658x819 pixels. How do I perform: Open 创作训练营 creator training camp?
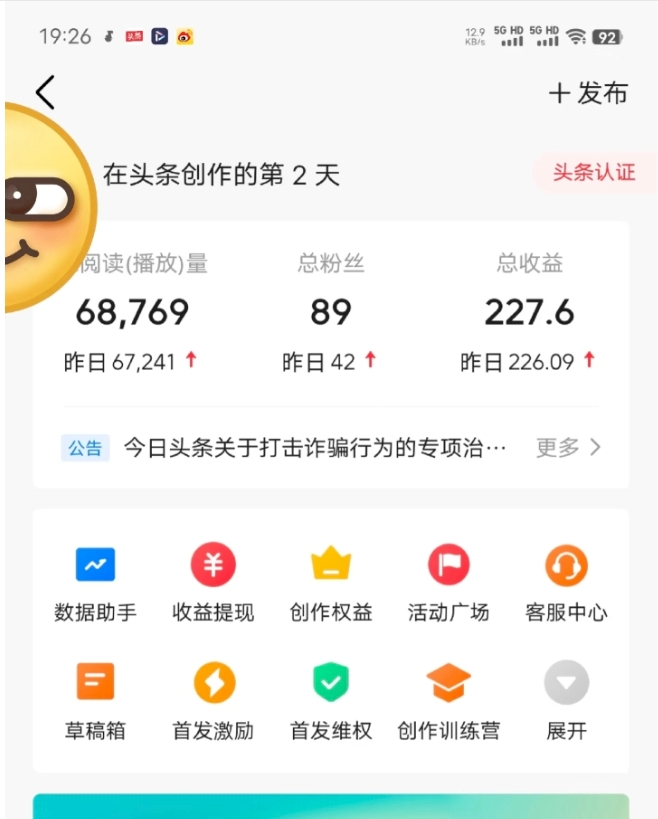click(448, 701)
